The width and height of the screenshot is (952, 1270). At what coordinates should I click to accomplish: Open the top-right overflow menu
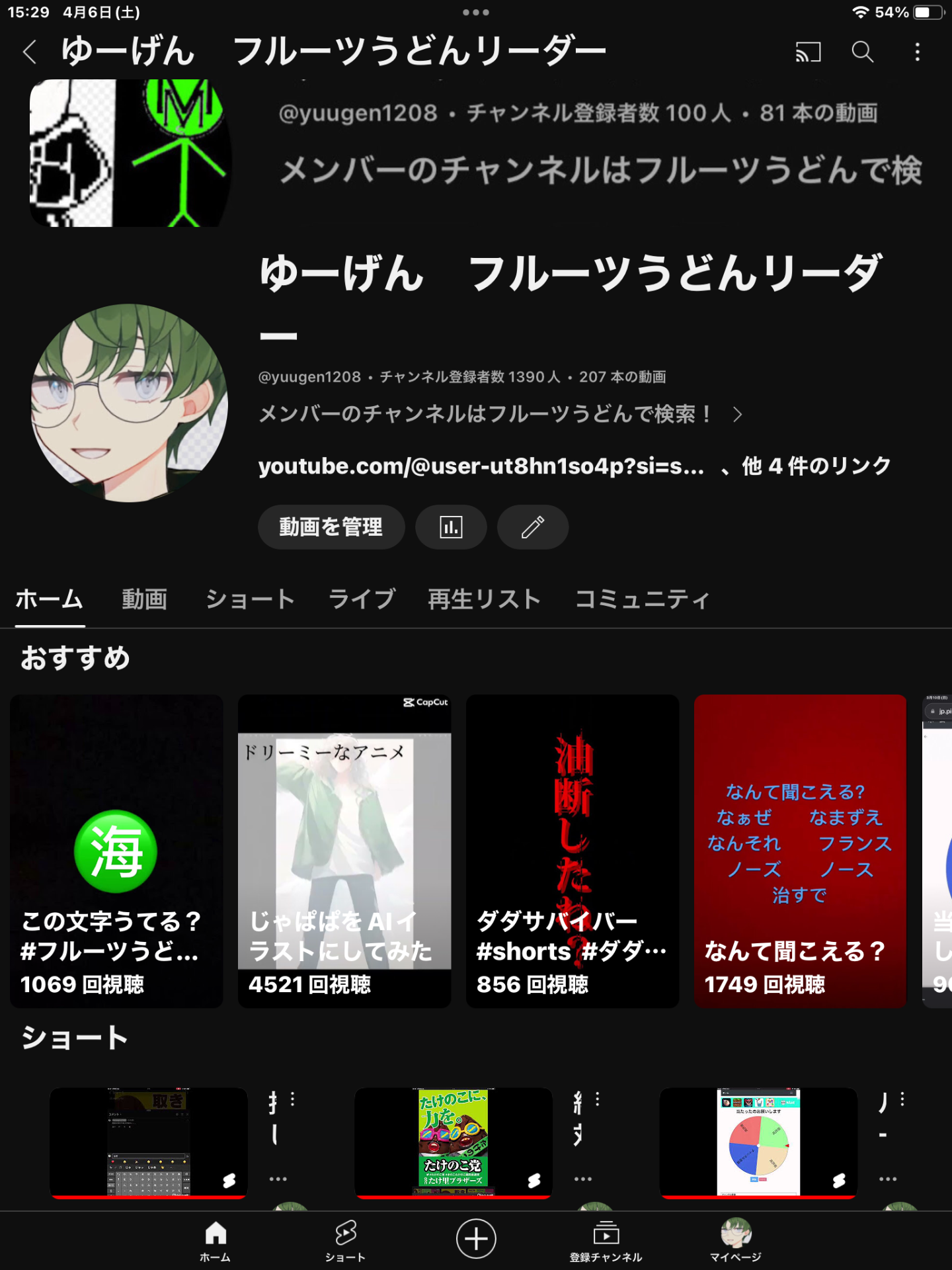click(x=917, y=52)
